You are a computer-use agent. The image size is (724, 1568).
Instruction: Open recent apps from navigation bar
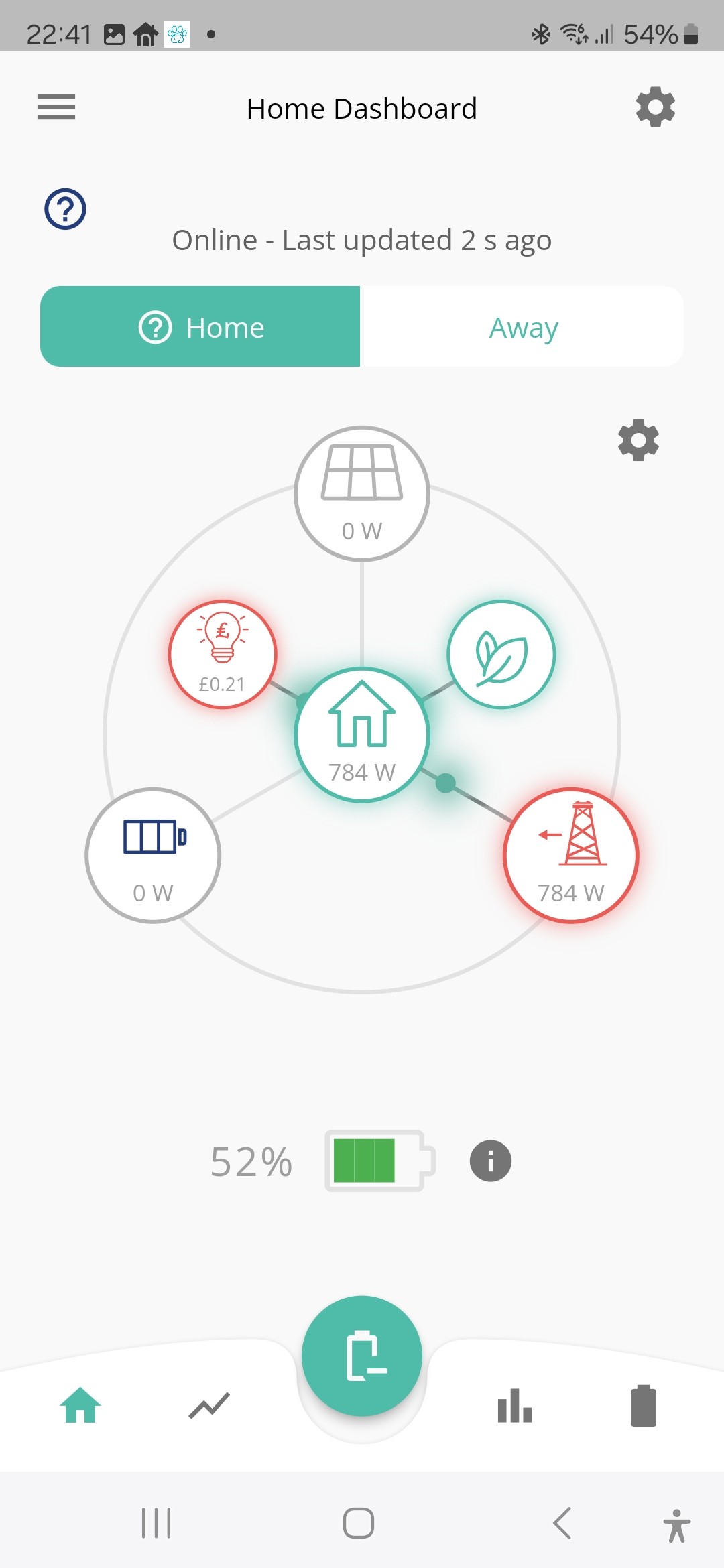tap(156, 1523)
